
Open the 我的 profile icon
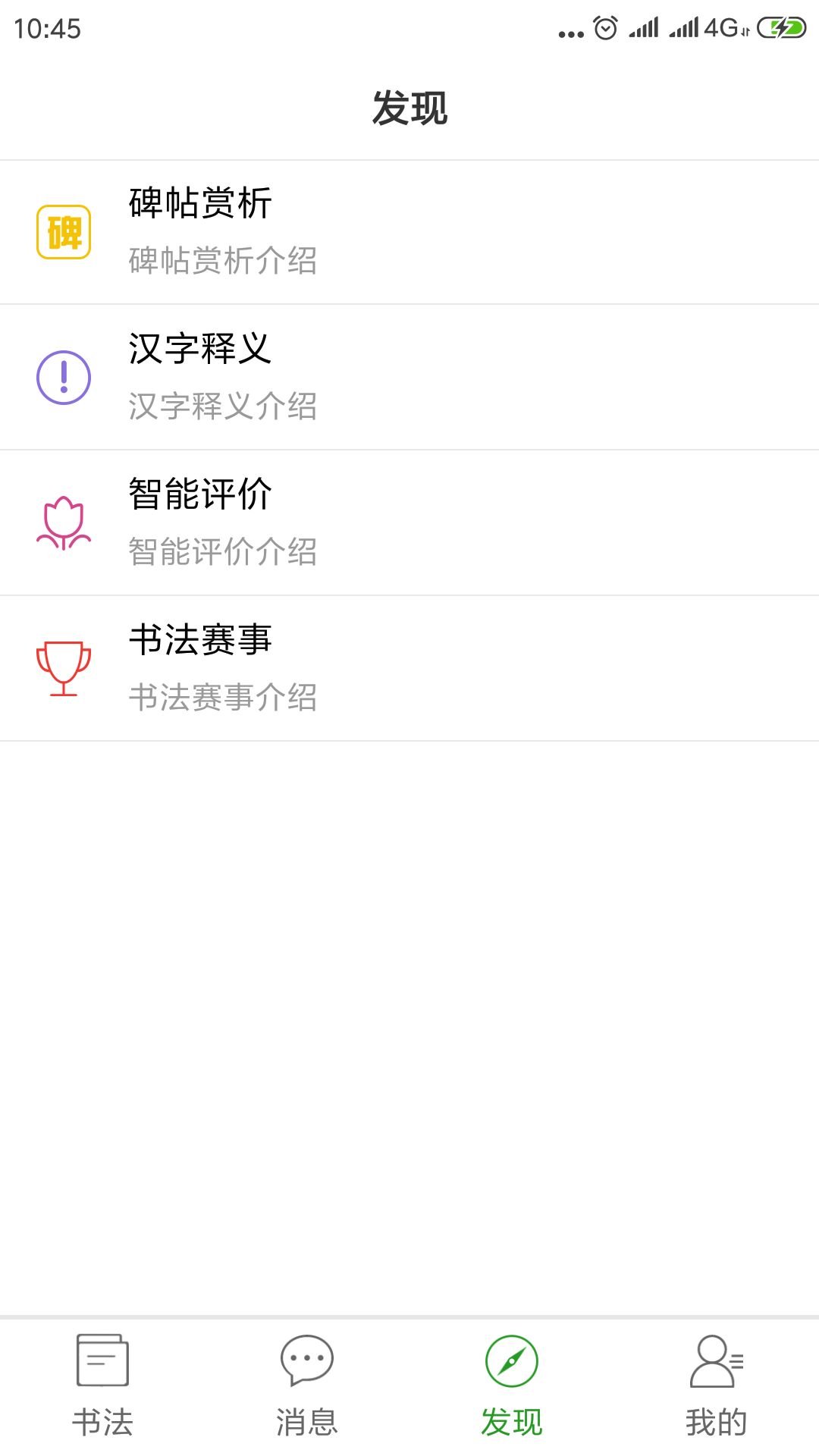(x=717, y=1361)
